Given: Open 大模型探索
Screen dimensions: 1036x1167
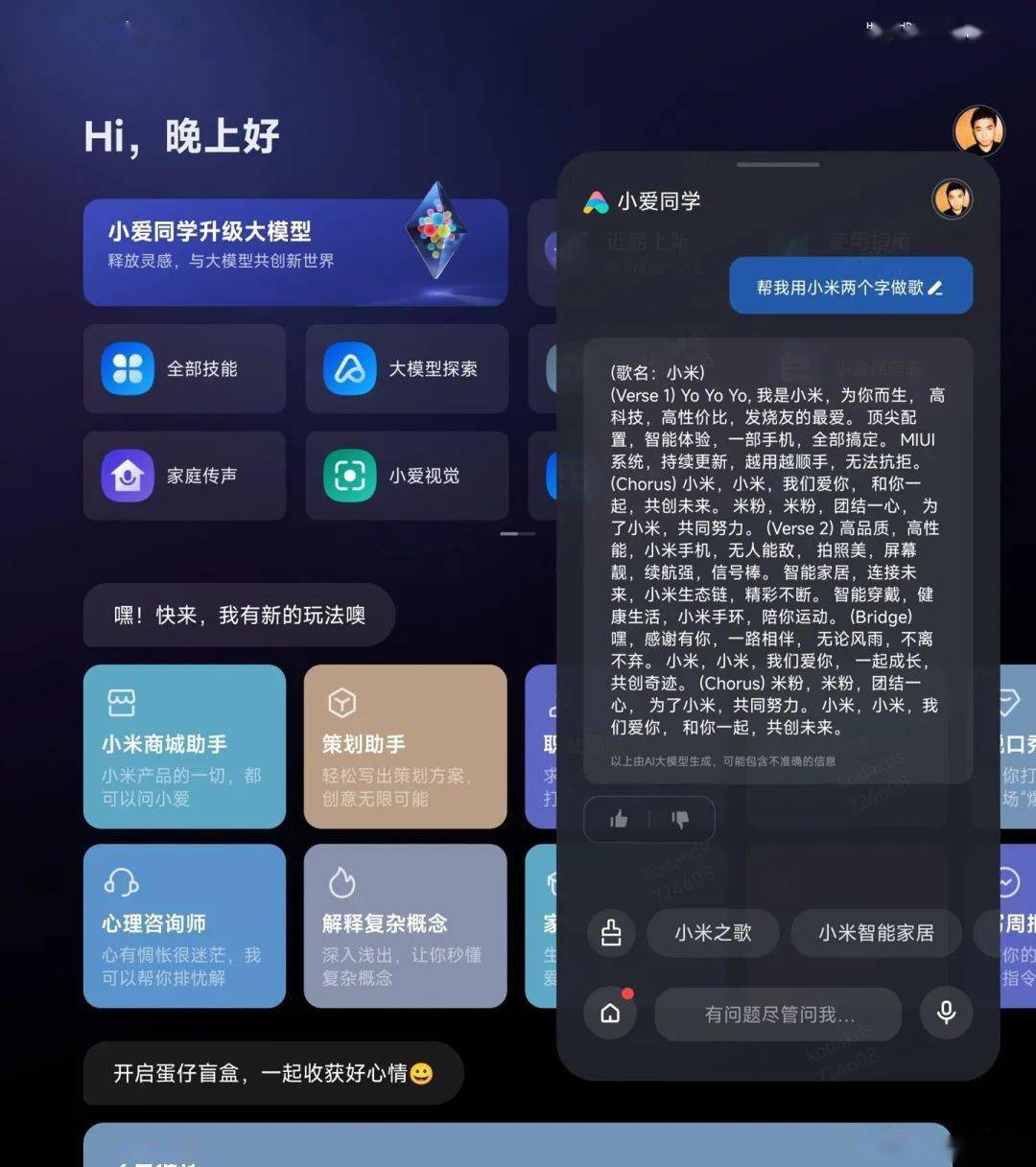Looking at the screenshot, I should click(x=406, y=369).
